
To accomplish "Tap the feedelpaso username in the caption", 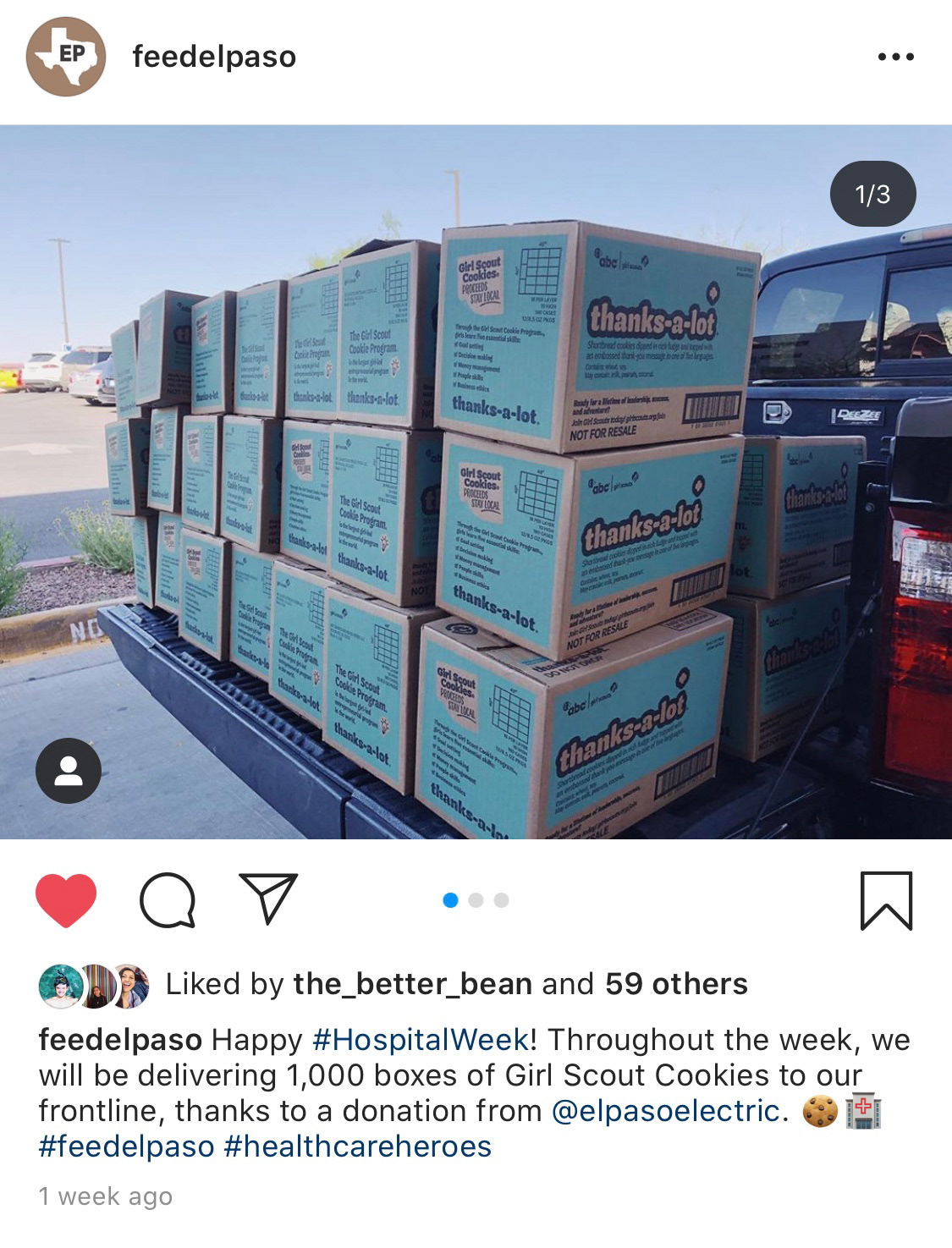I will (120, 1039).
